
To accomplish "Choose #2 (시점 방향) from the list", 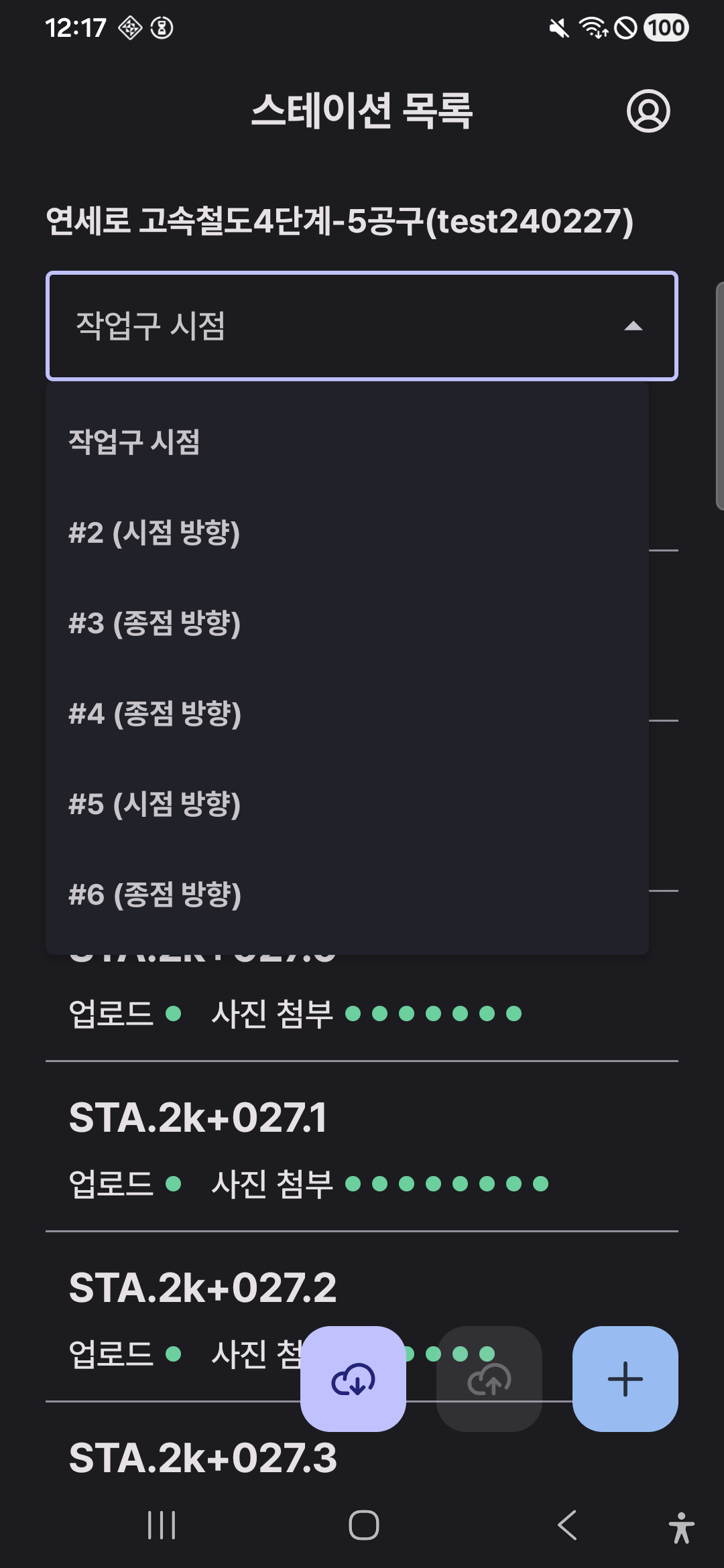I will point(154,533).
